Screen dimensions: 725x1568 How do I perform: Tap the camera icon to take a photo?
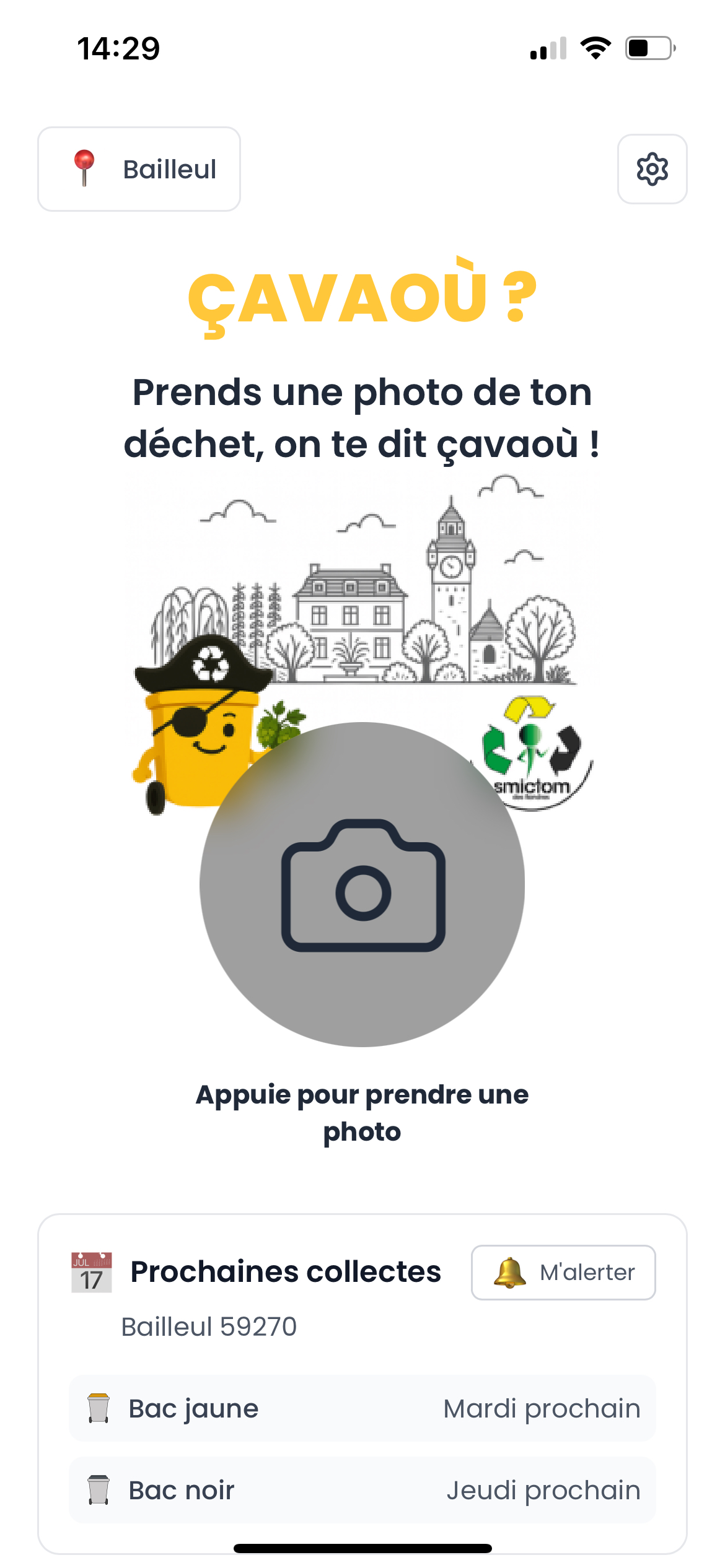[x=362, y=886]
